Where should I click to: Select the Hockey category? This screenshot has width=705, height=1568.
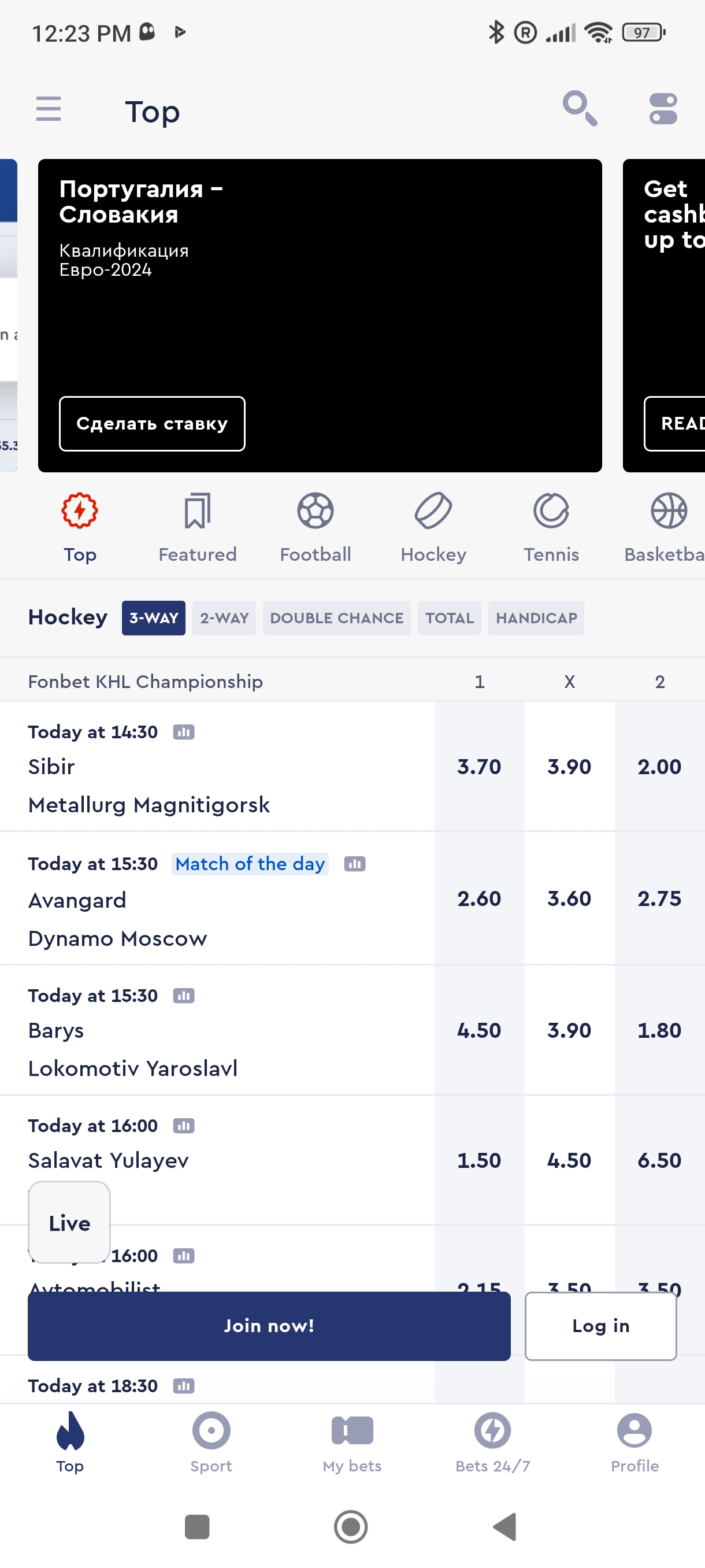tap(433, 528)
